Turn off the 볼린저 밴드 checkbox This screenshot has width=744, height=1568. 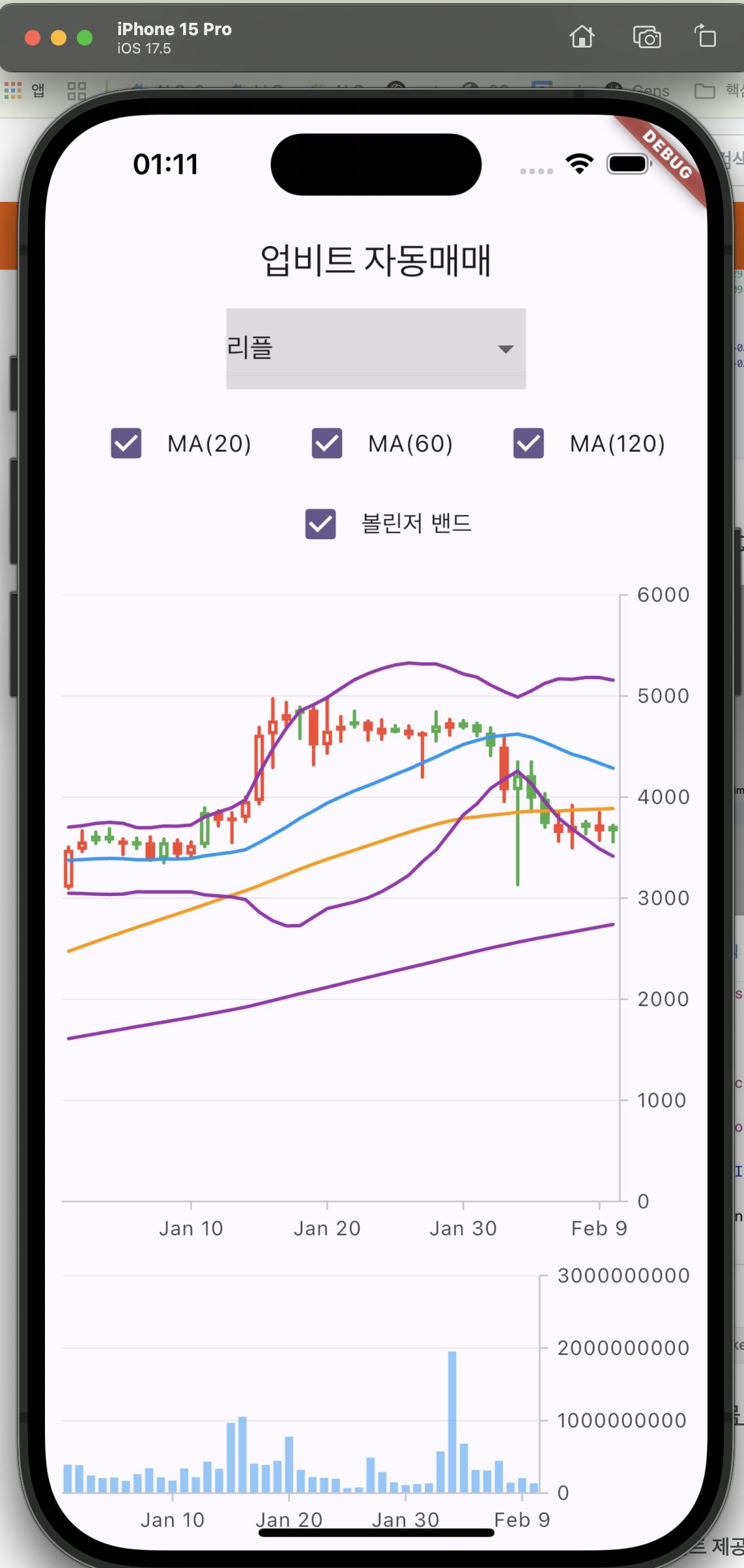[321, 524]
